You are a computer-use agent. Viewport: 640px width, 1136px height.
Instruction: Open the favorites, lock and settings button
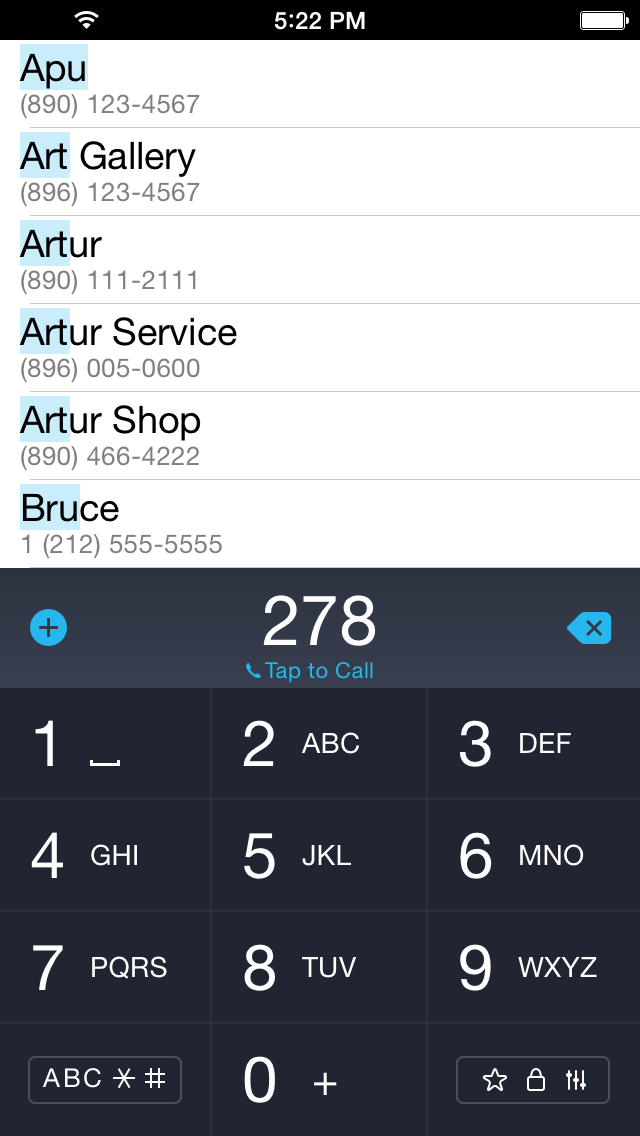[533, 1079]
